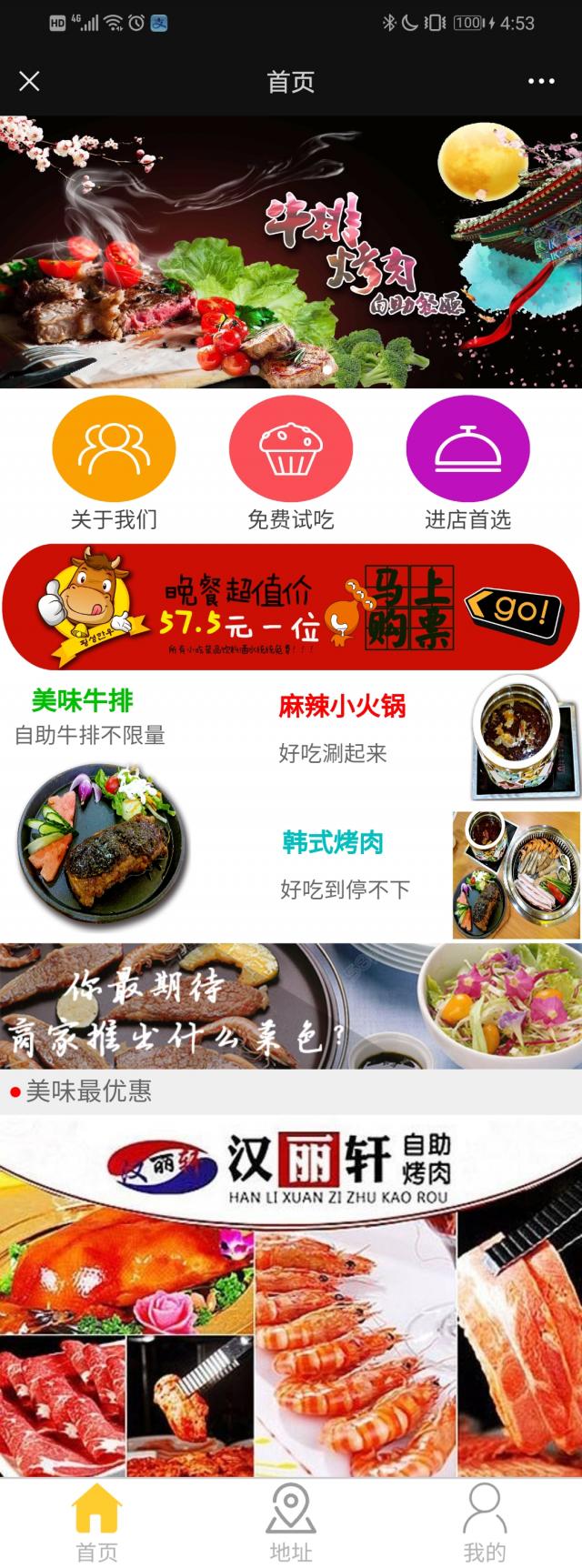
Task: Open the 你最期待 dishes survey banner
Action: coord(291,1006)
